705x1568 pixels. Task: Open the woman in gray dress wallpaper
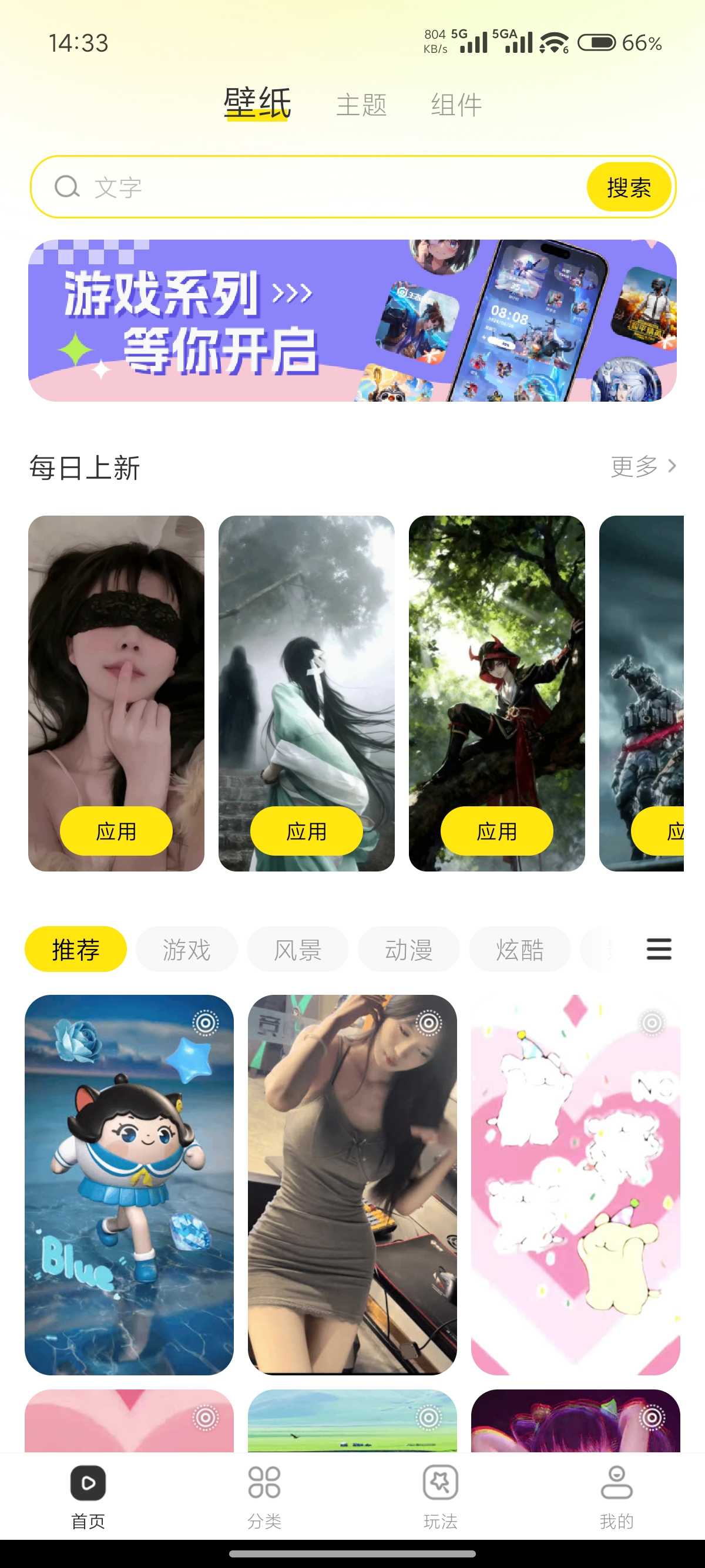pyautogui.click(x=352, y=1185)
